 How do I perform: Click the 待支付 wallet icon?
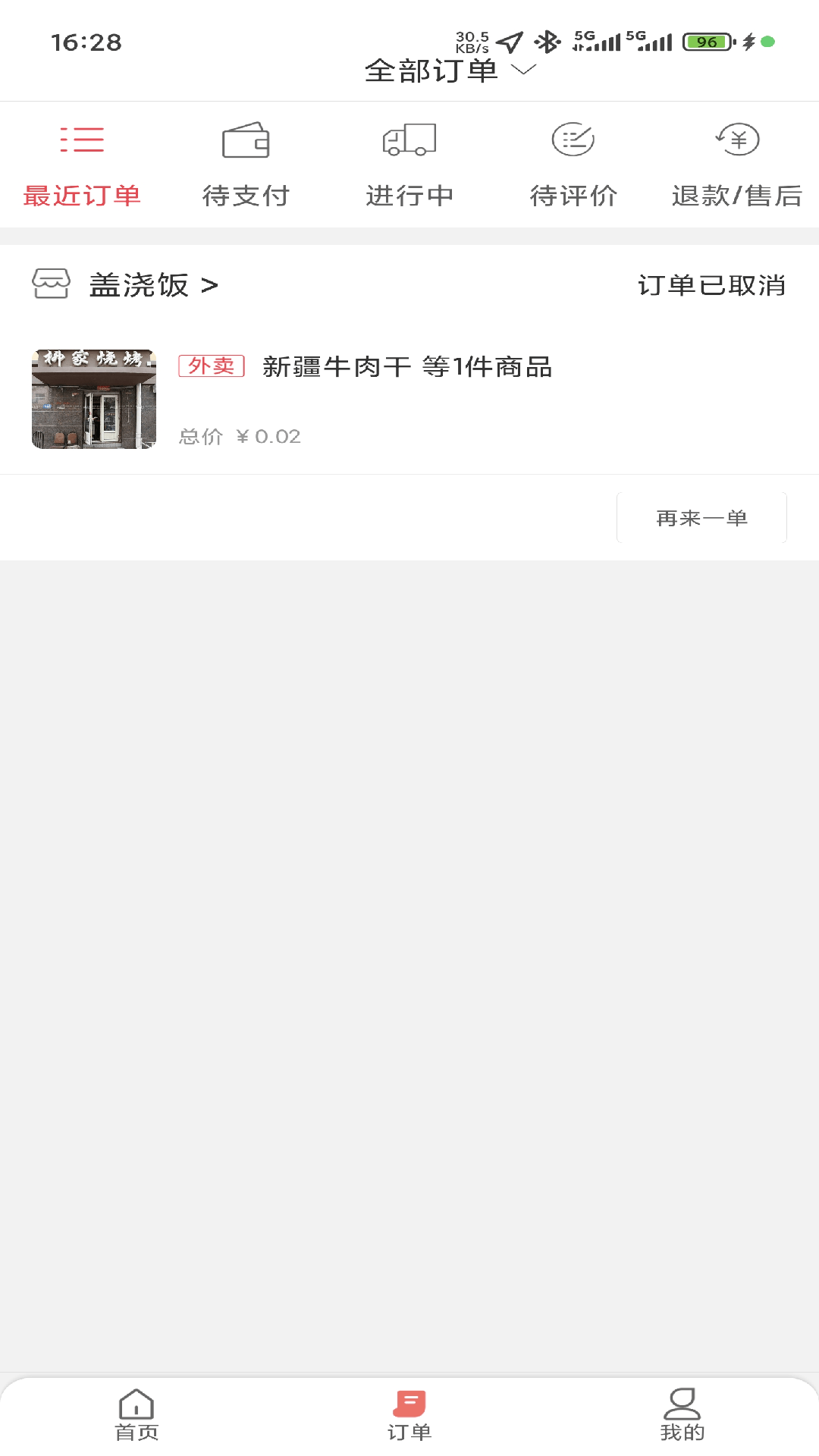point(246,140)
